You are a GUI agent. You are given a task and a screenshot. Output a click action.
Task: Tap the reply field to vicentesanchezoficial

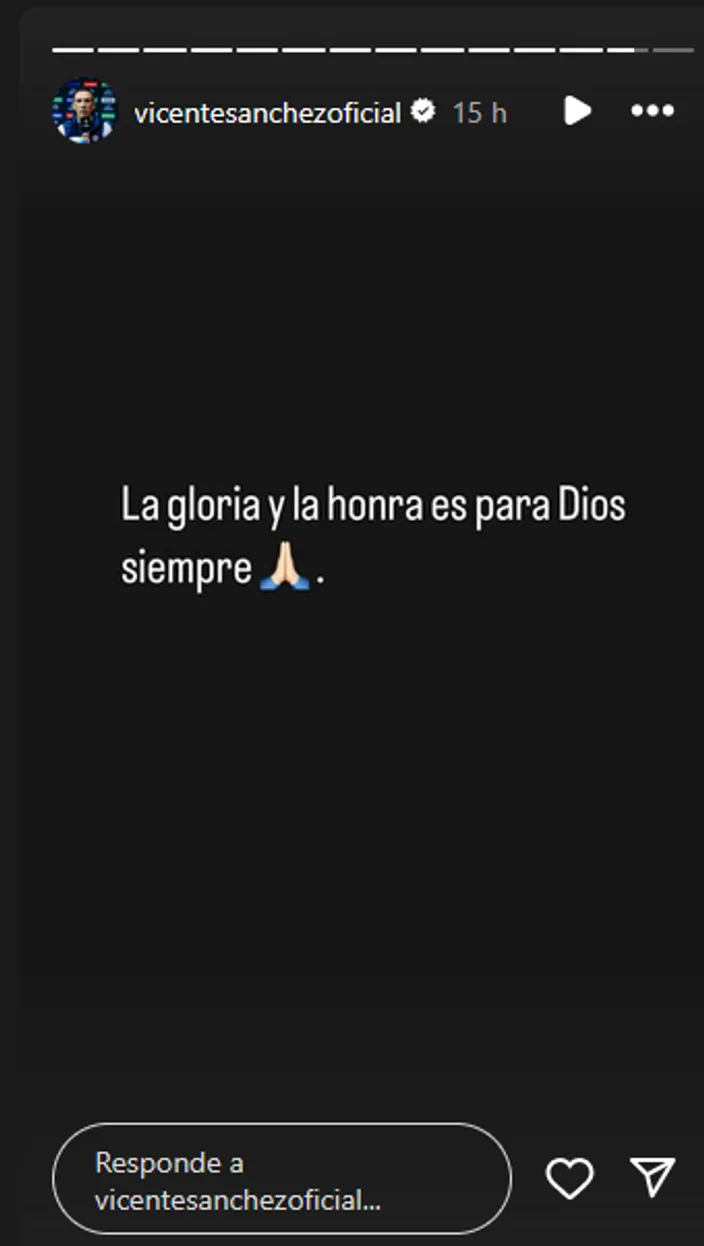(x=281, y=1179)
